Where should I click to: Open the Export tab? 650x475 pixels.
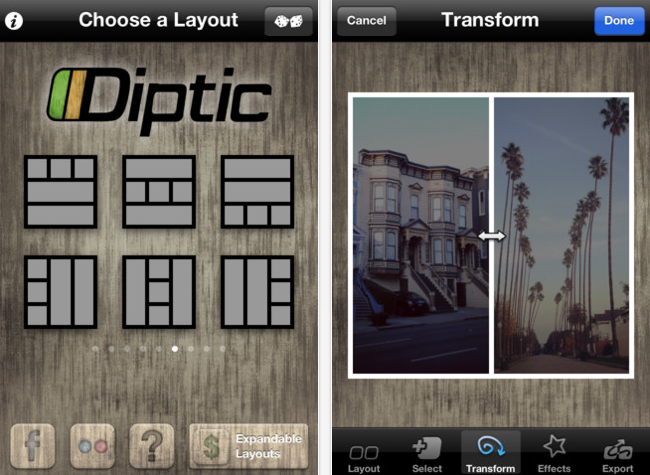(618, 453)
